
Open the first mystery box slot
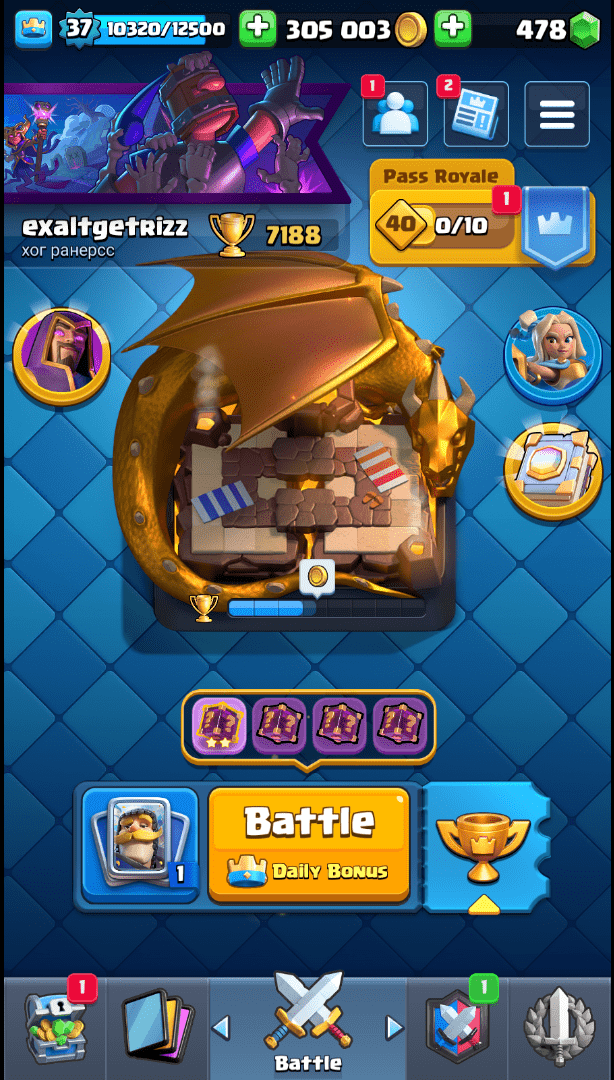pos(218,724)
